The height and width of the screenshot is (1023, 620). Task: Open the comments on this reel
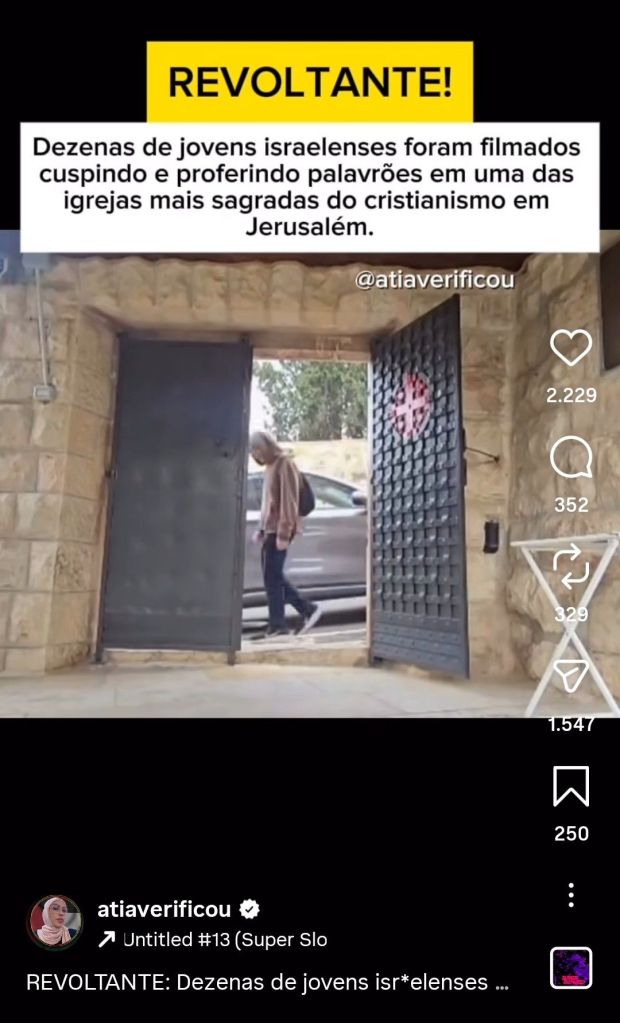tap(571, 458)
